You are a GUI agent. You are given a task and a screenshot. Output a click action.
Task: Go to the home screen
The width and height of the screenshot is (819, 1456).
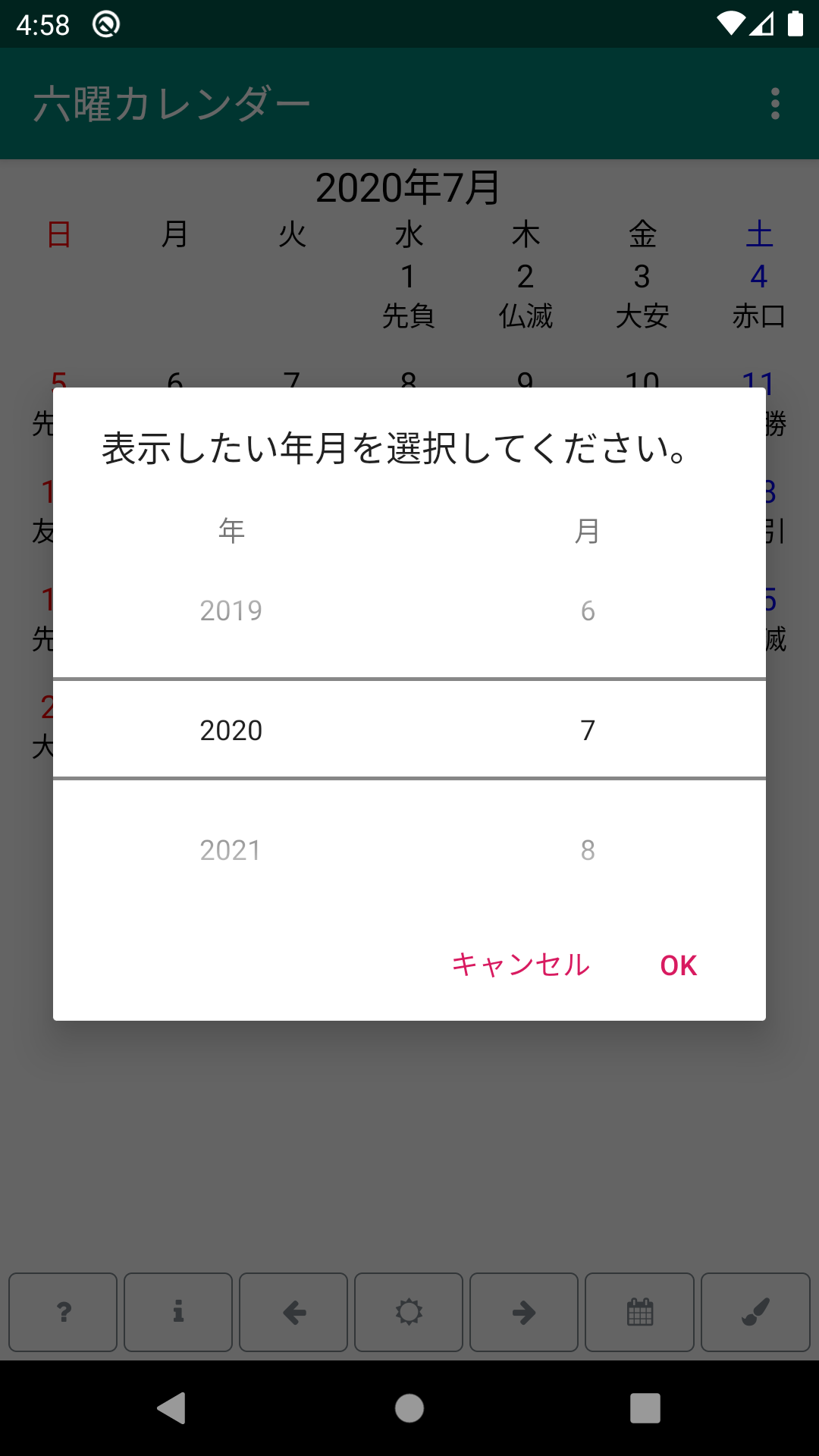click(409, 1408)
